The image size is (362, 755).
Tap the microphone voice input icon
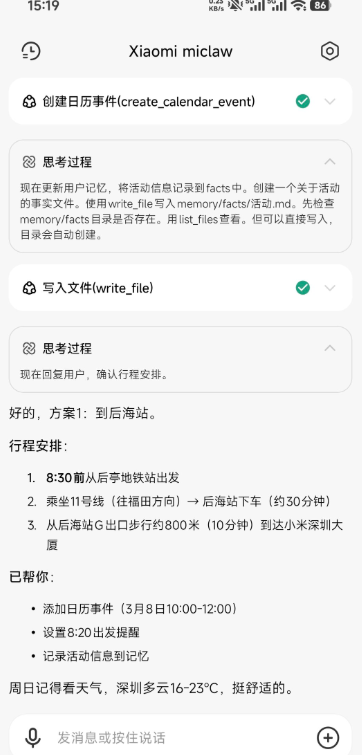click(33, 737)
